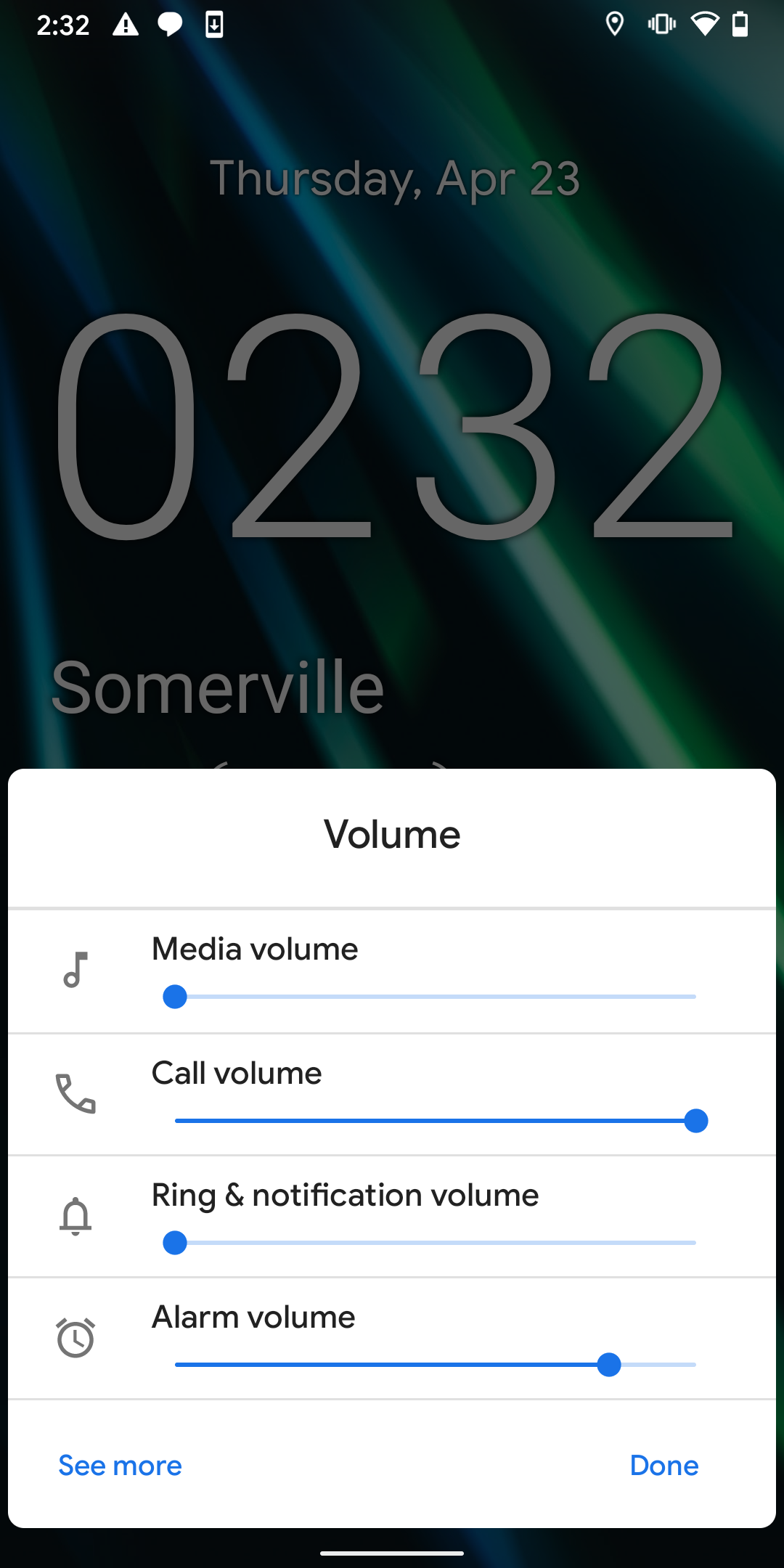Select the call volume phone icon
784x1568 pixels.
click(x=75, y=1095)
